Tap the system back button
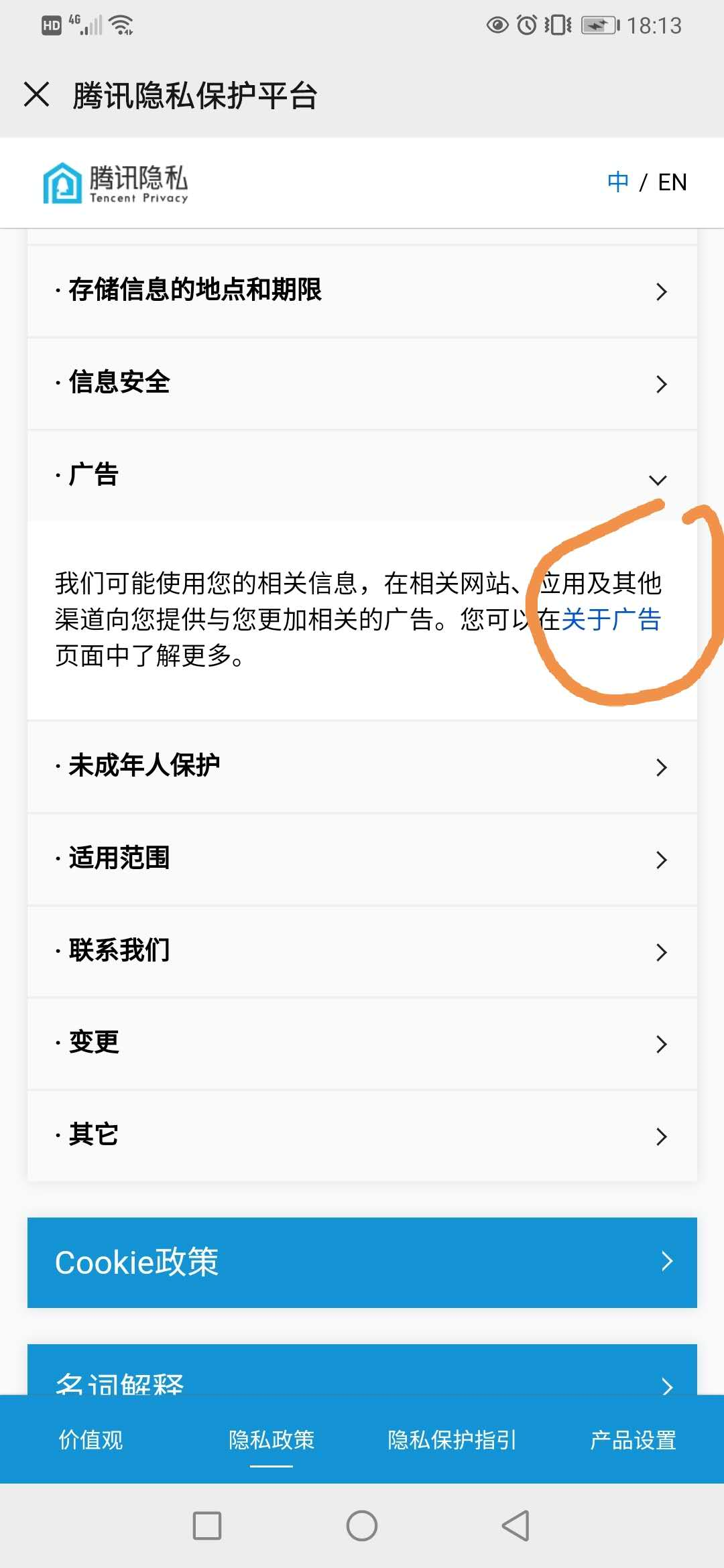Screen dimensions: 724x1568 tap(516, 1526)
